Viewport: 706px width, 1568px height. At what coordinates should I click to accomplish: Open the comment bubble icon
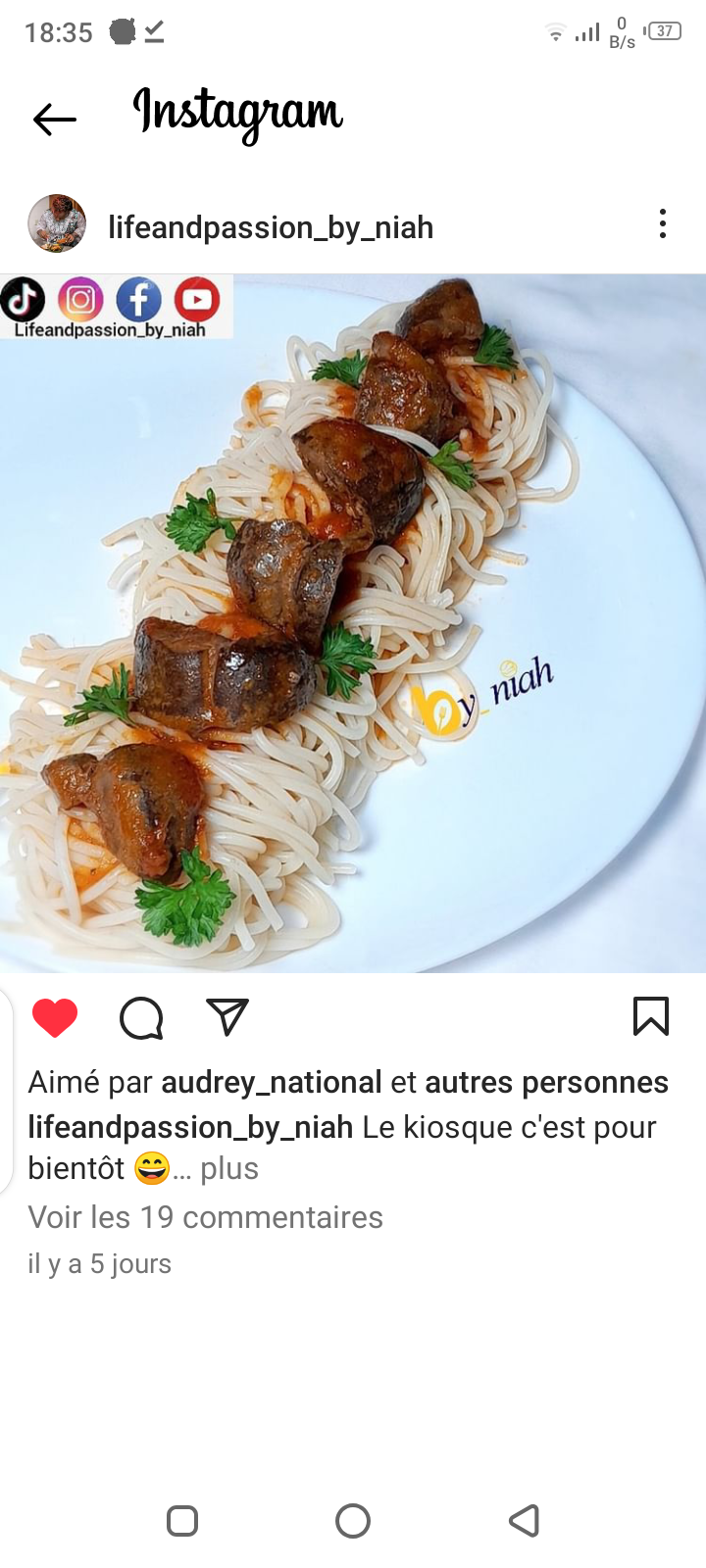click(x=141, y=1018)
